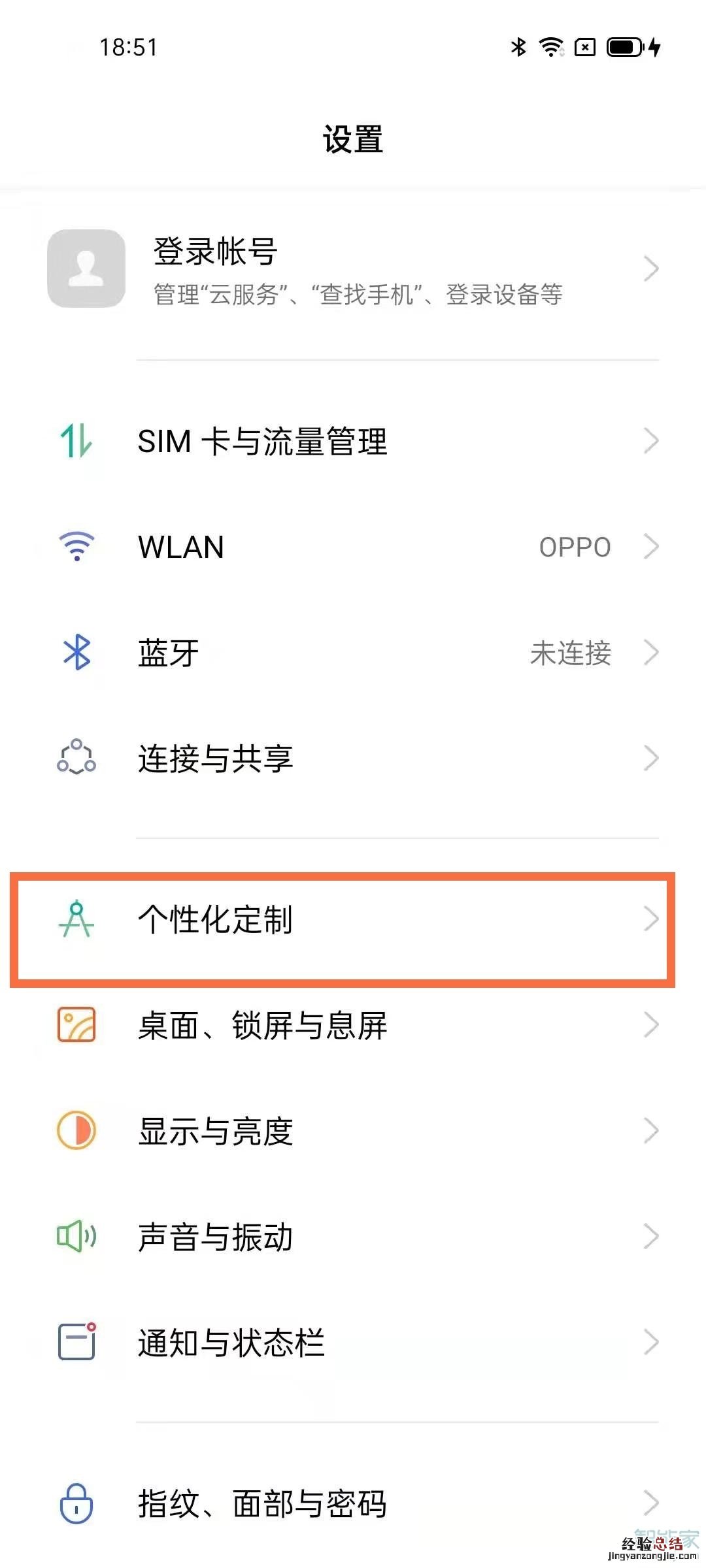Open WLAN details via its chevron
Viewport: 706px width, 1568px height.
pos(652,547)
